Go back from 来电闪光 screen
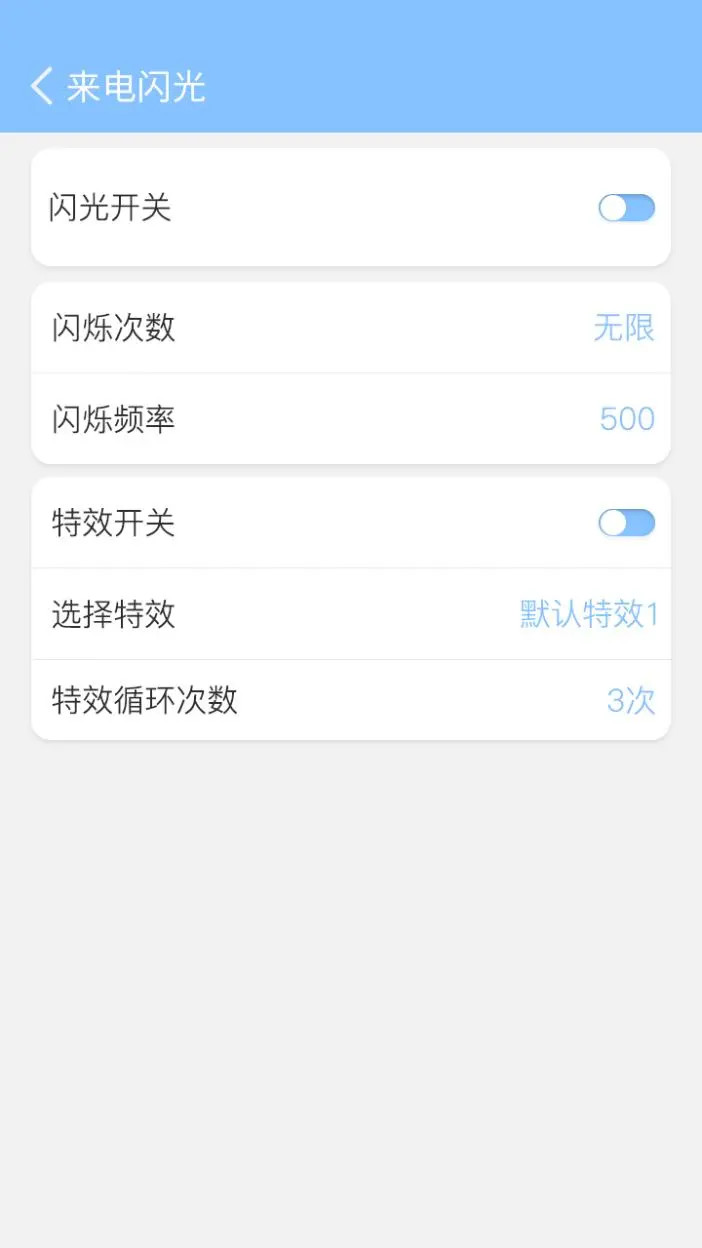Viewport: 702px width, 1248px height. pos(42,87)
